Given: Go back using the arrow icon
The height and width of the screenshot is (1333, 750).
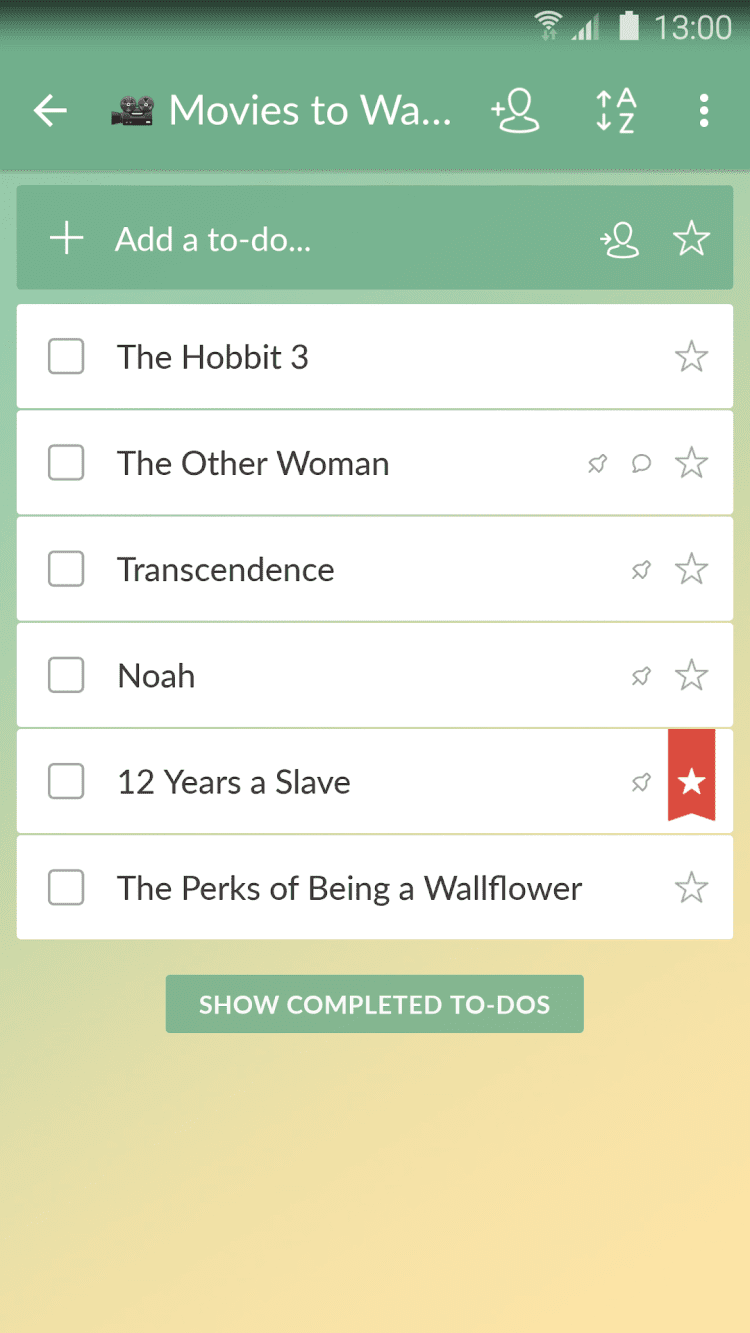Looking at the screenshot, I should click(50, 110).
